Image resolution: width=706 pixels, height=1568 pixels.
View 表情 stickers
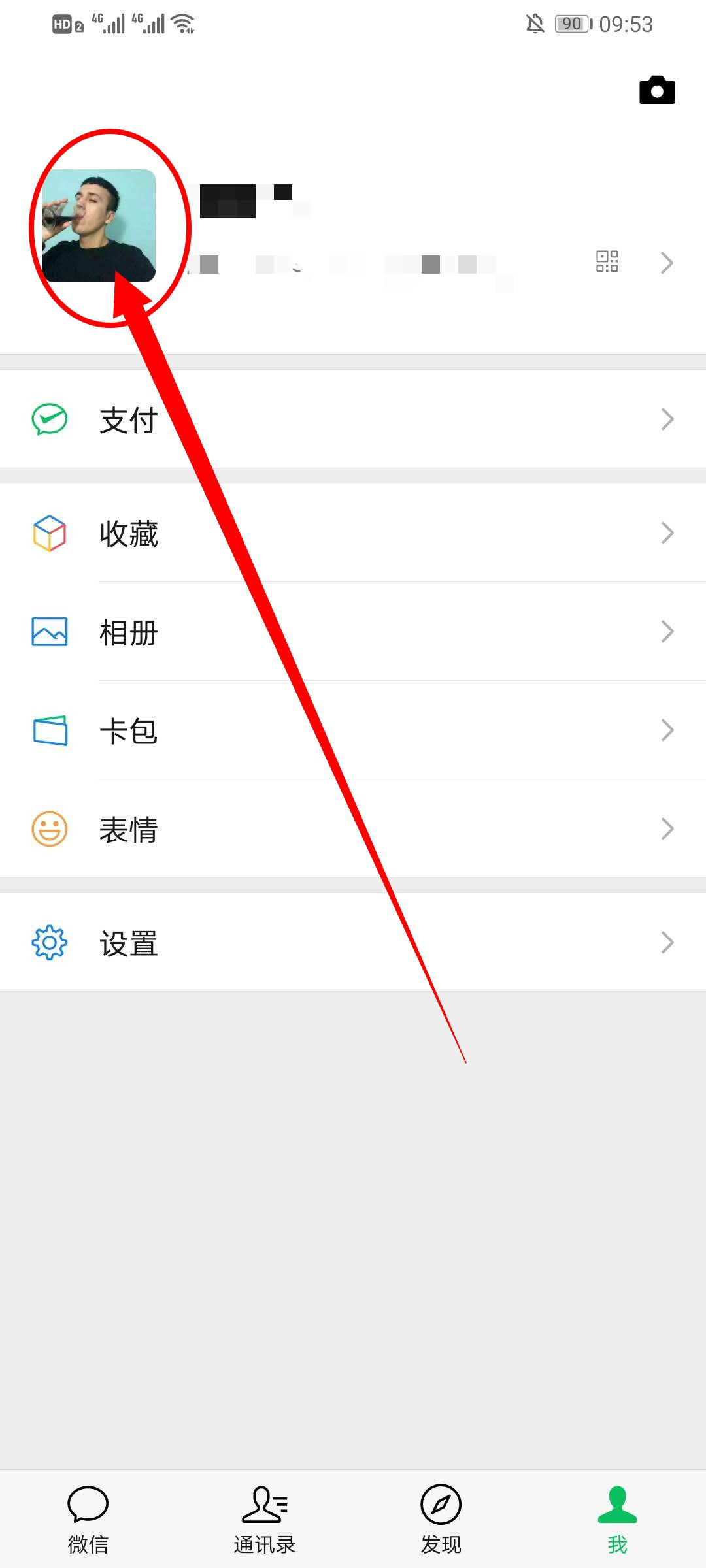click(x=353, y=829)
